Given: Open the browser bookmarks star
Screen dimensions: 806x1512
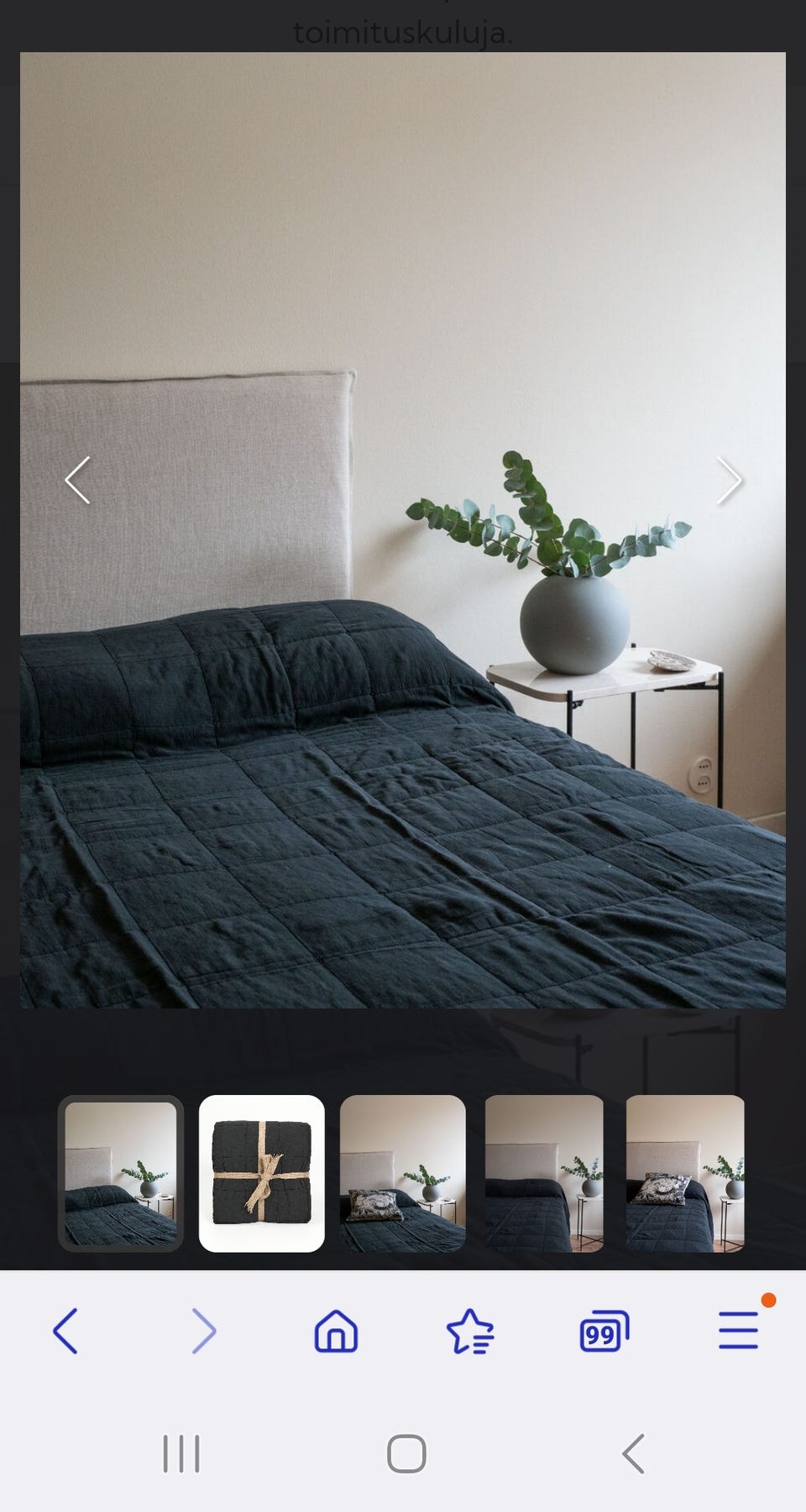Looking at the screenshot, I should (470, 1331).
